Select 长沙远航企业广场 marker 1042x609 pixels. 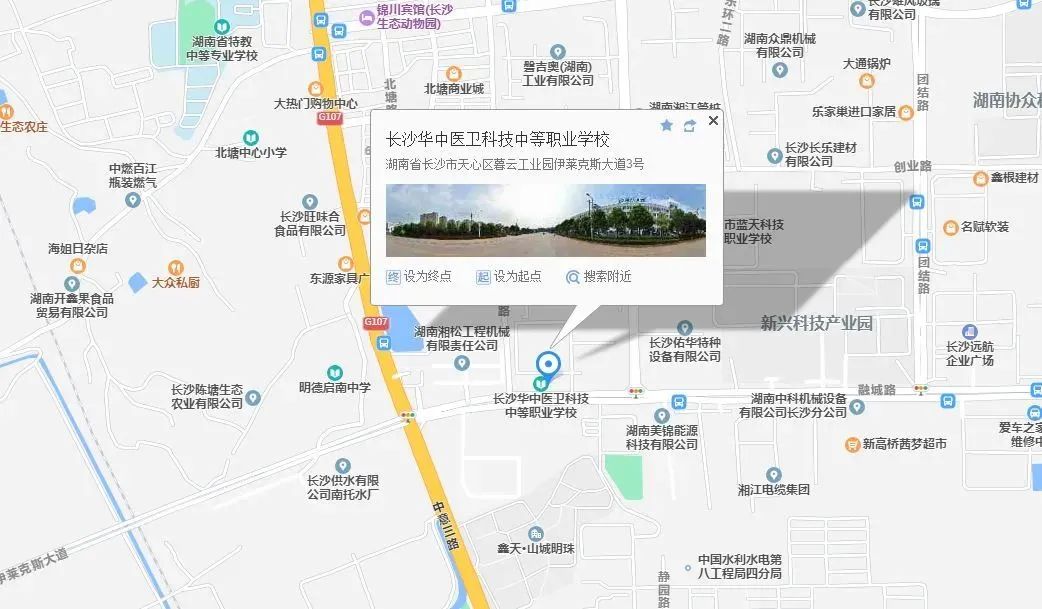click(x=969, y=332)
